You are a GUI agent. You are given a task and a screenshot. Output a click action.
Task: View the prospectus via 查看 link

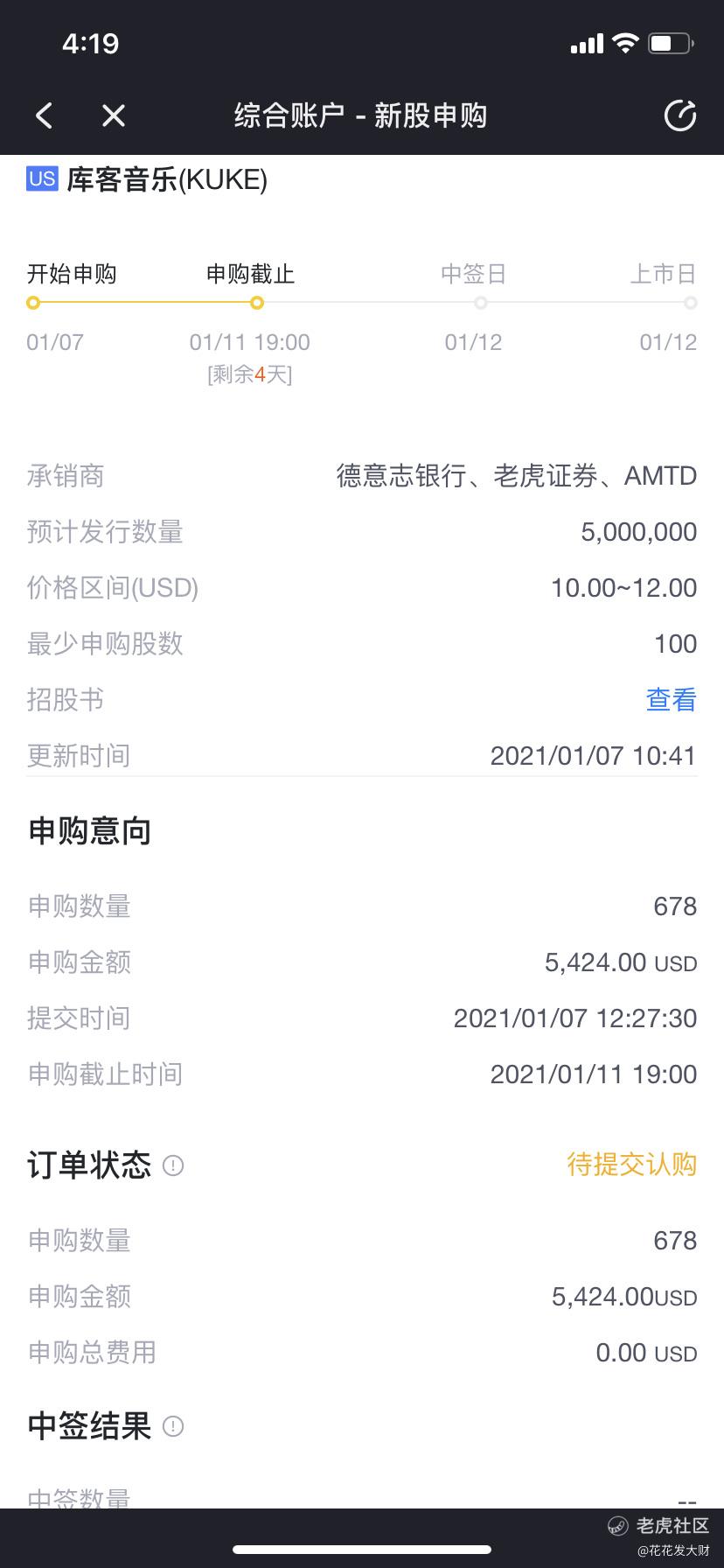(x=671, y=699)
